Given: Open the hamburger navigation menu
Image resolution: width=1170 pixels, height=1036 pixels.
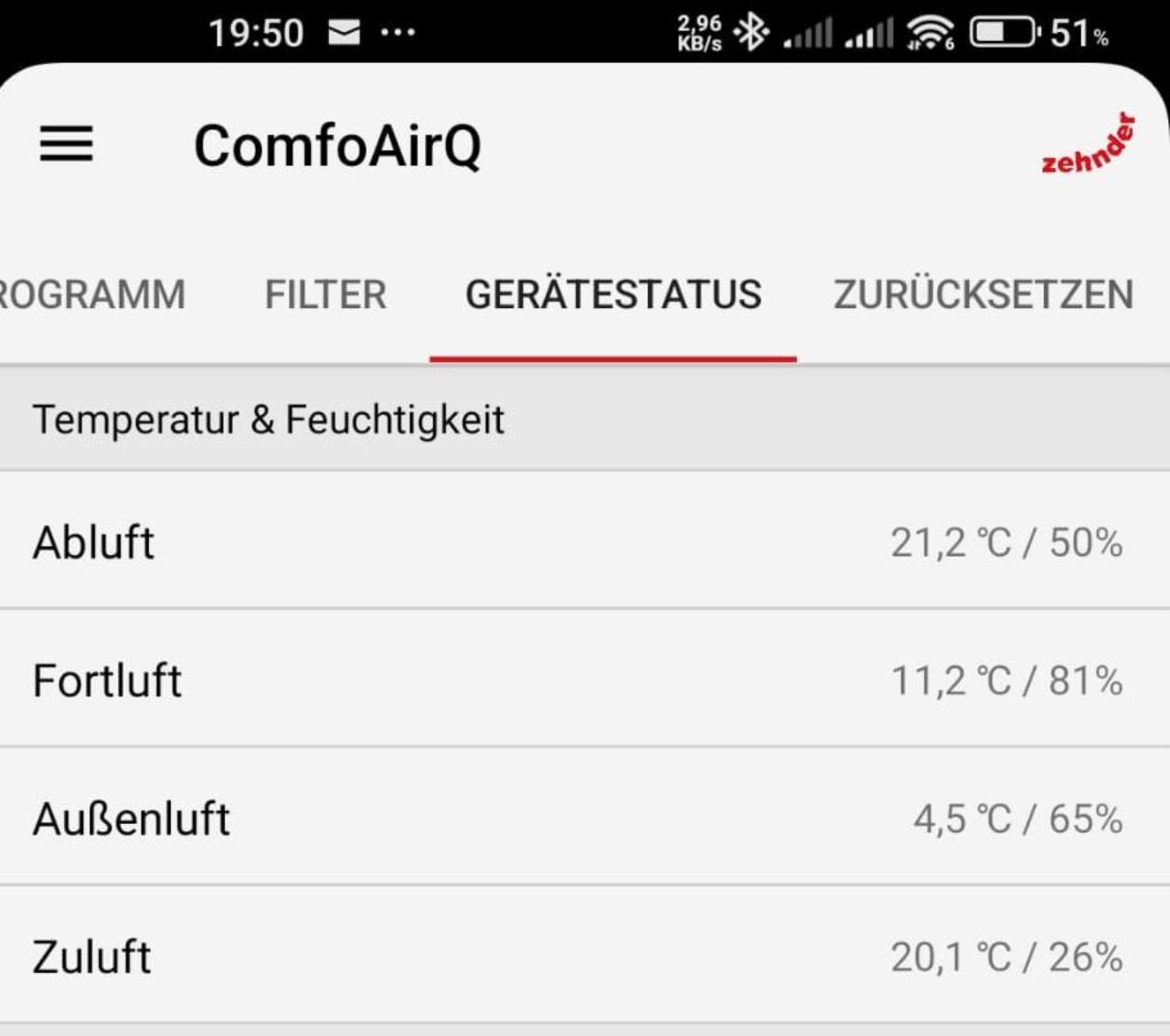Looking at the screenshot, I should point(66,144).
